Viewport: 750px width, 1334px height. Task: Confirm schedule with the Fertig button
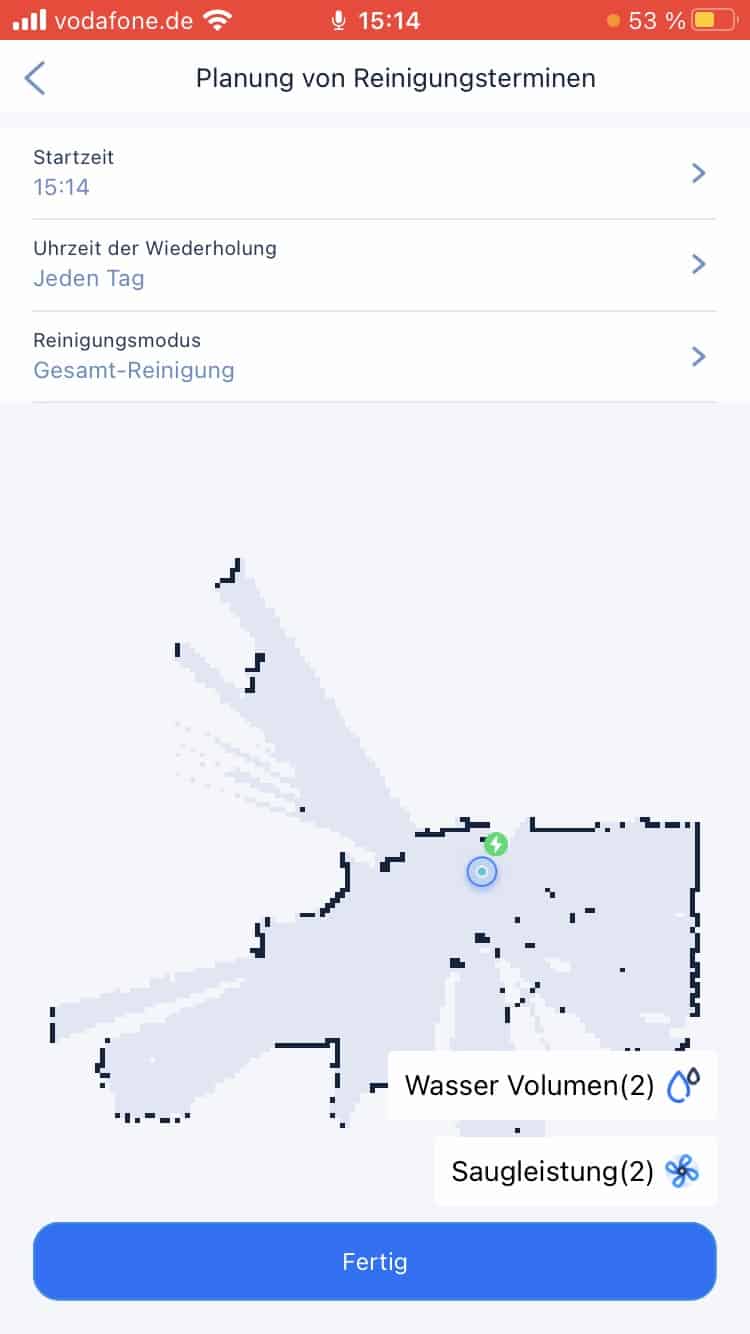pos(375,1262)
